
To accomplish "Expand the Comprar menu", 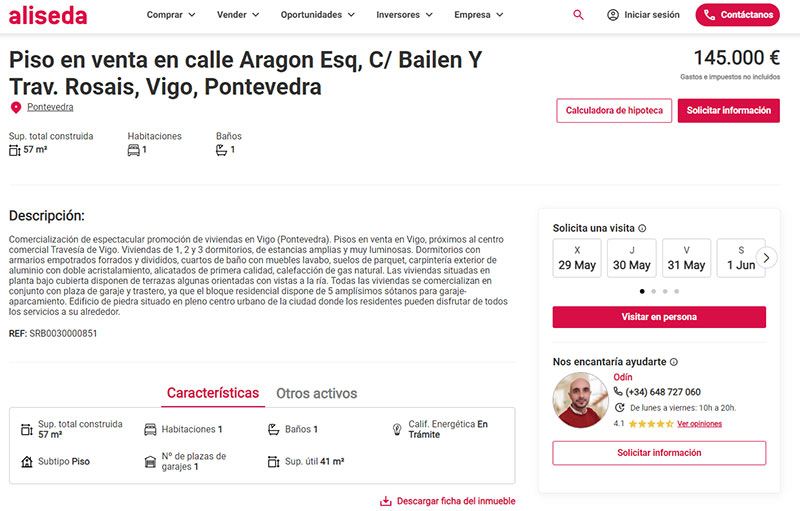I will (171, 15).
